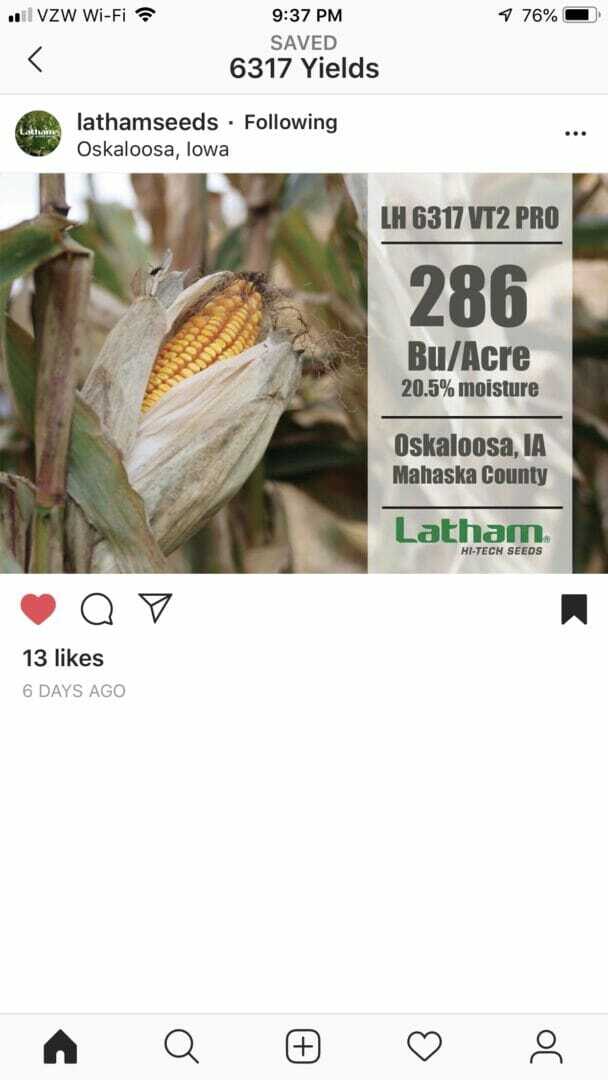Open the lathamseeds username link
The width and height of the screenshot is (608, 1080).
[x=147, y=122]
